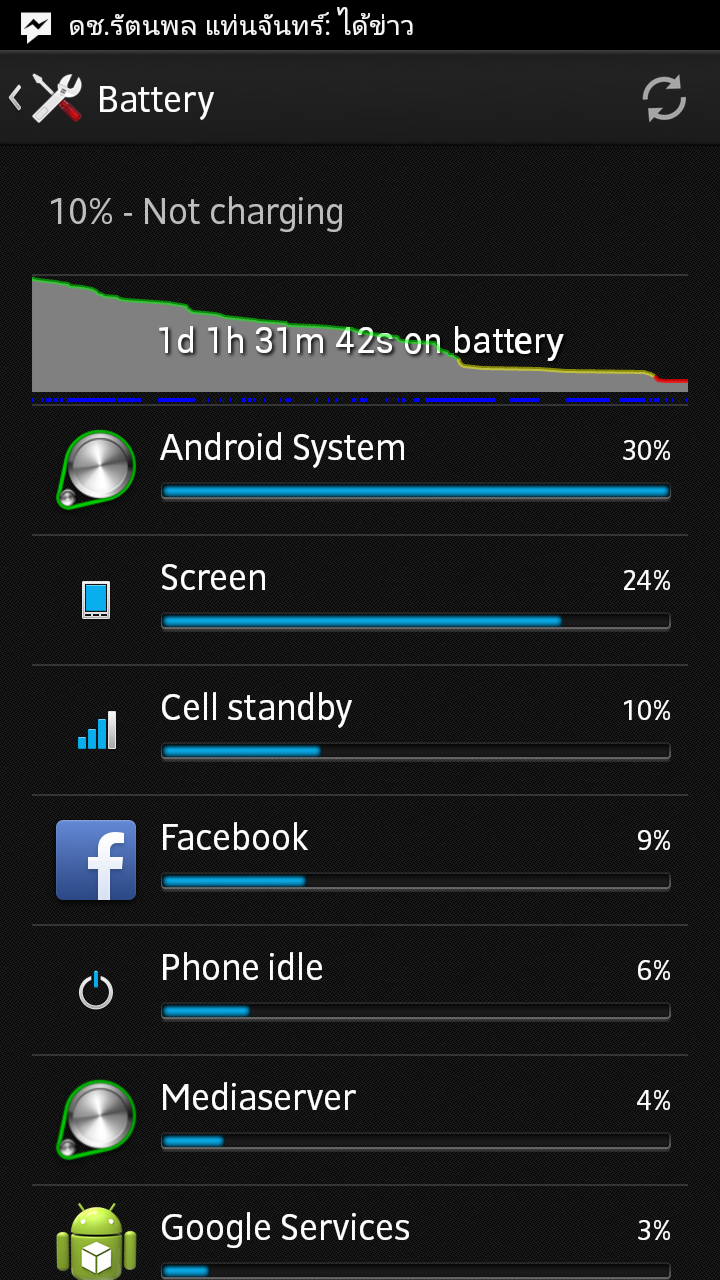
Task: Open the battery history graph
Action: tap(360, 338)
